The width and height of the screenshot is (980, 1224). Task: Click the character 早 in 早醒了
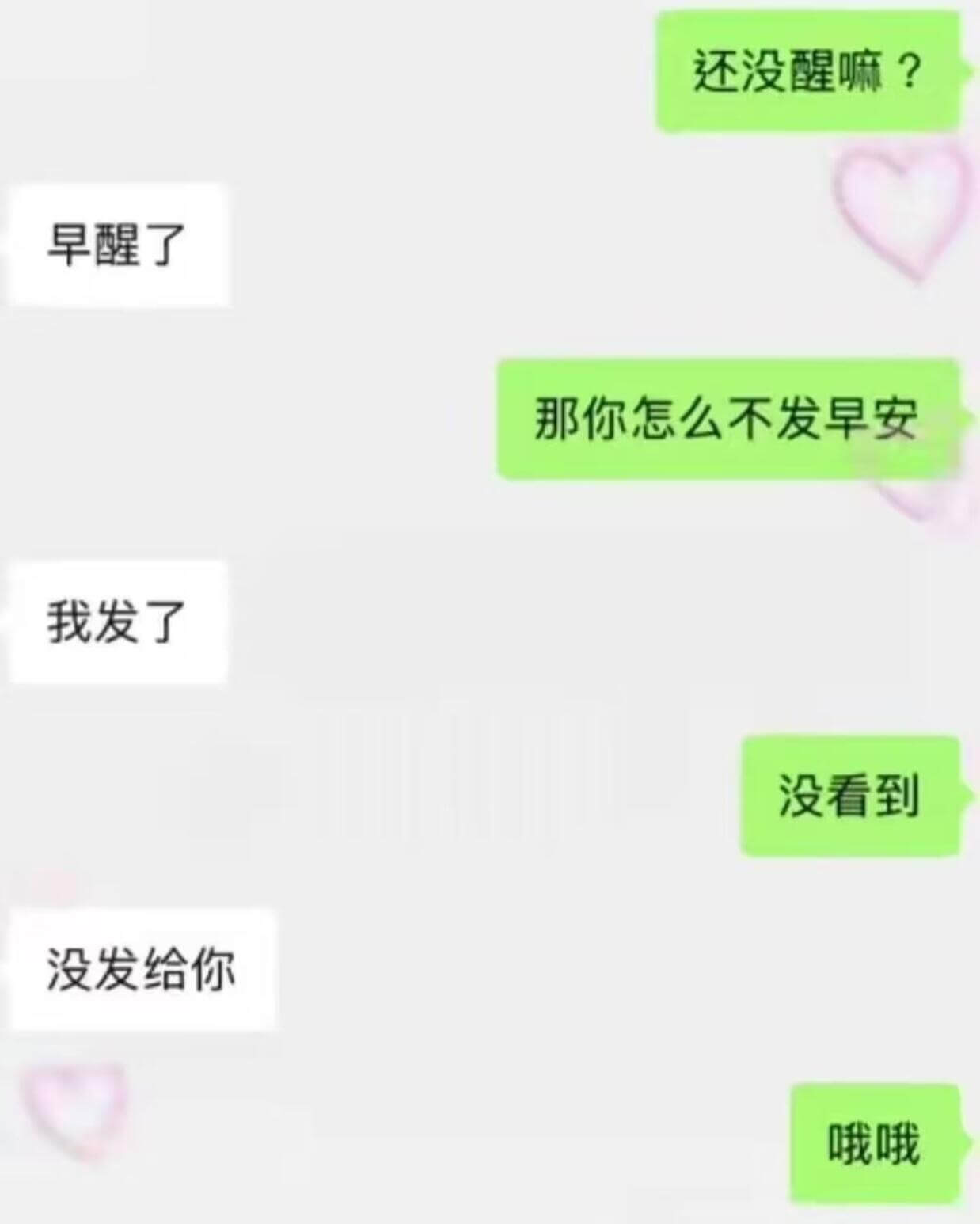[71, 244]
